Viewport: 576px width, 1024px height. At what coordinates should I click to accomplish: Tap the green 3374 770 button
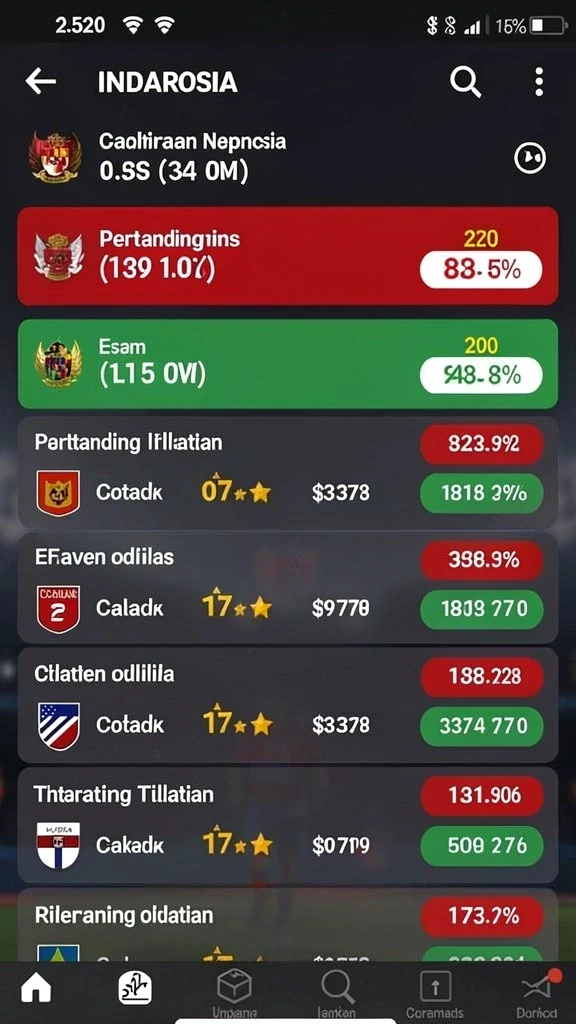point(482,726)
